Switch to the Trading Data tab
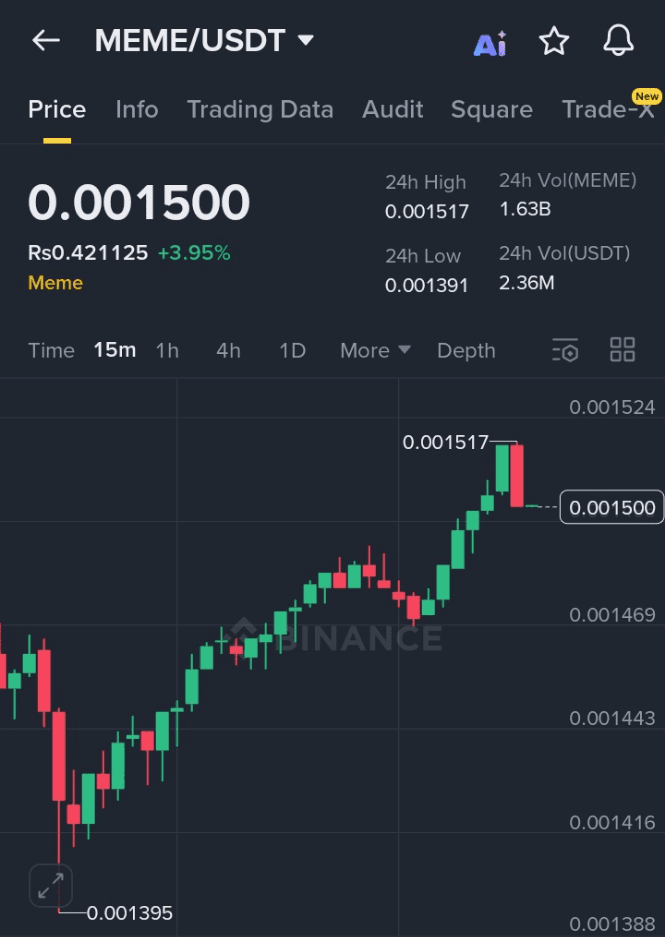665x937 pixels. (x=260, y=110)
